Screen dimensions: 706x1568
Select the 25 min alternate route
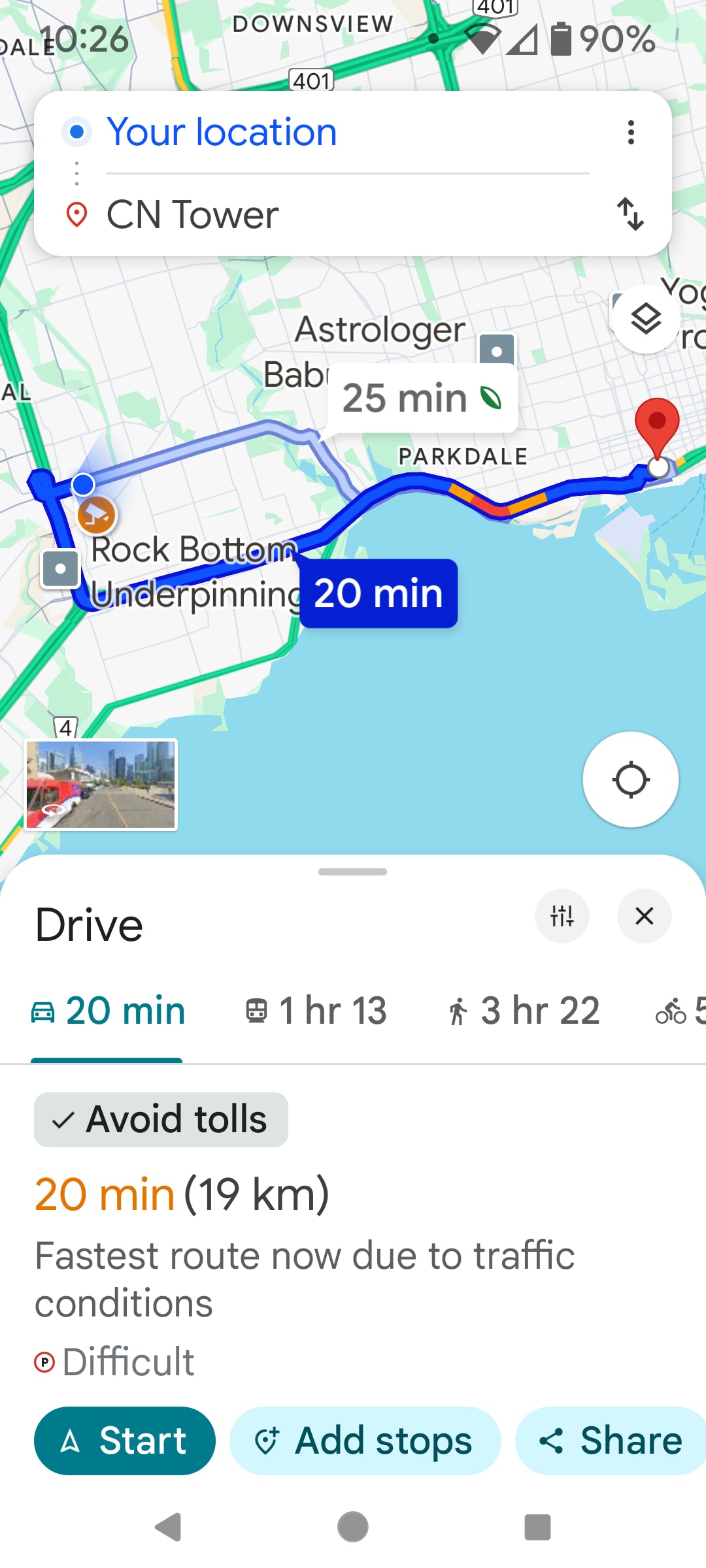(x=422, y=399)
